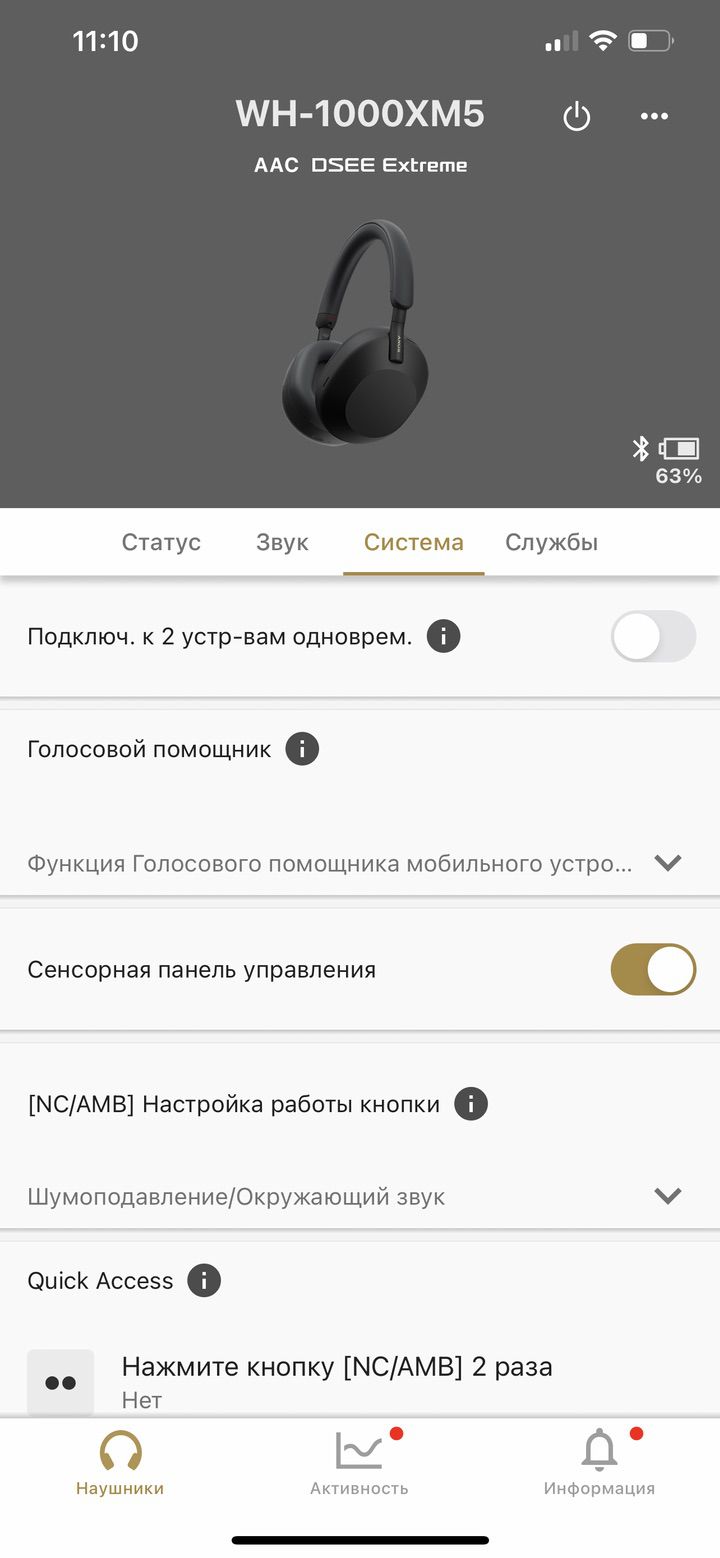
Task: Disable Сенсорная панель управления switch
Action: tap(653, 969)
